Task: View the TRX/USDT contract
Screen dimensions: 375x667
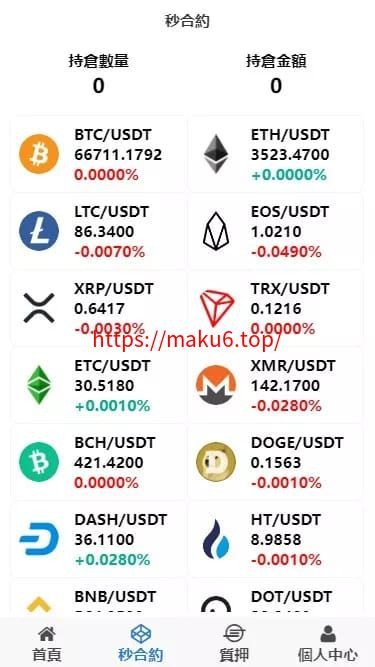Action: coord(276,308)
